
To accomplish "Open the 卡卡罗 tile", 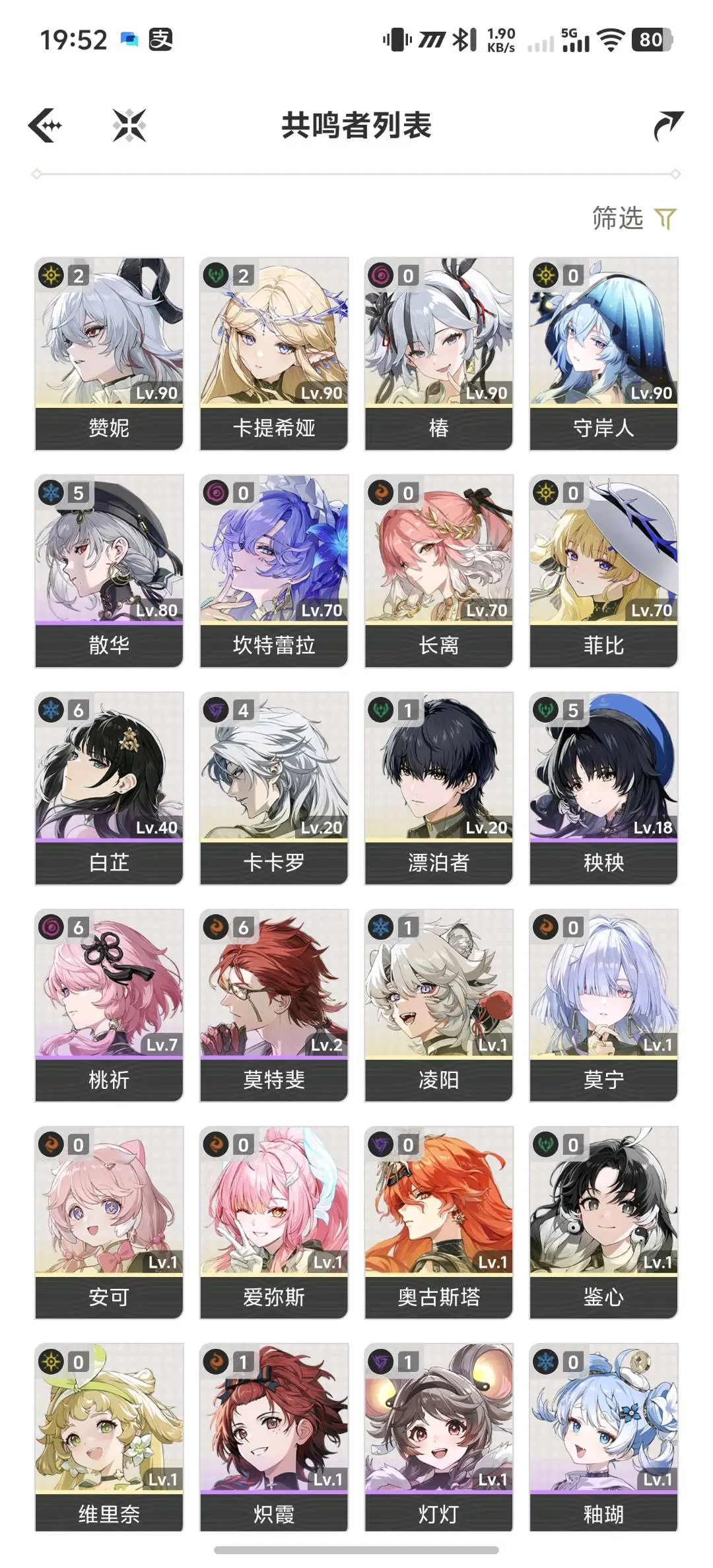I will click(274, 787).
